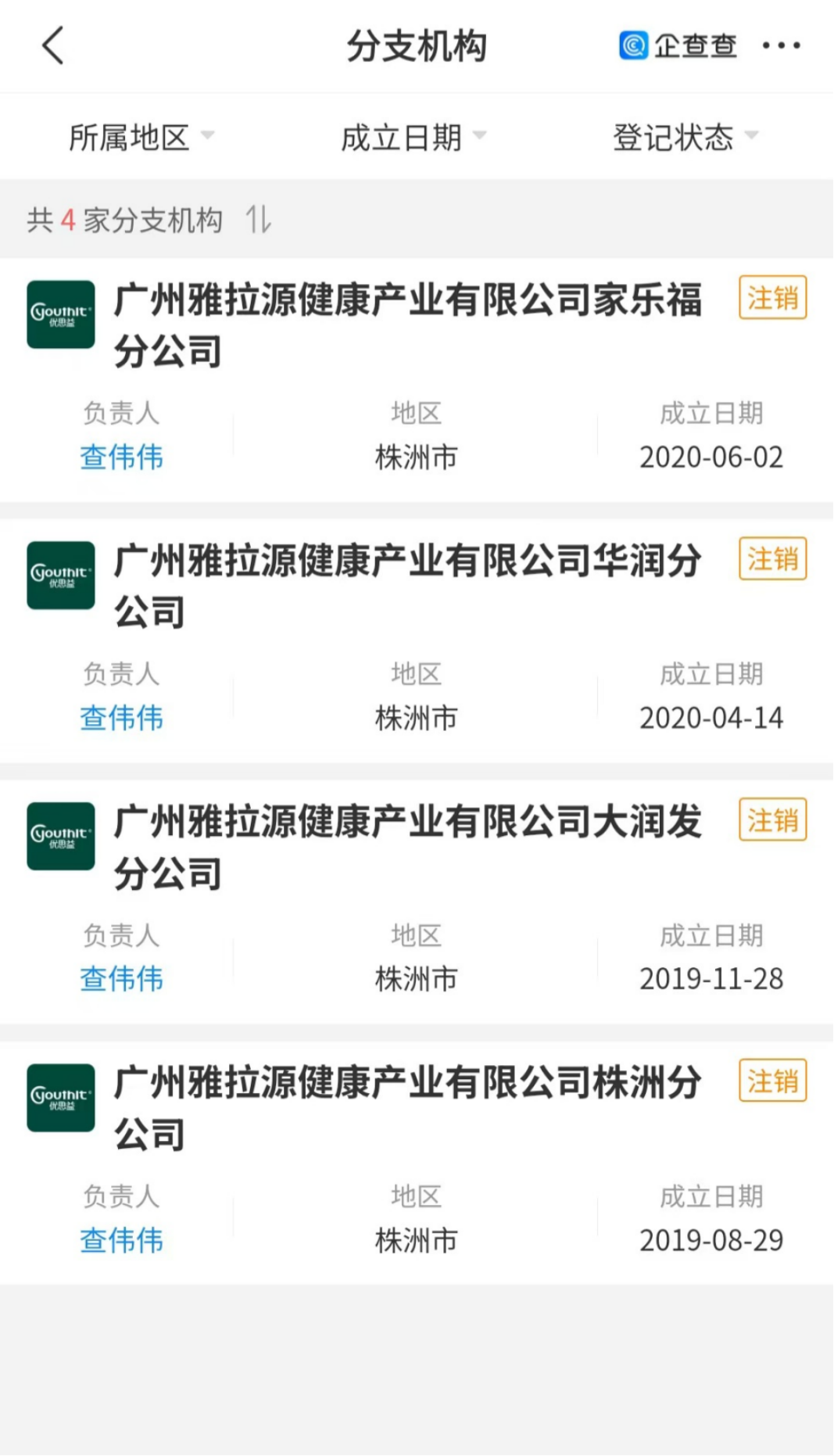Expand the 所属地区 region filter

[x=141, y=137]
